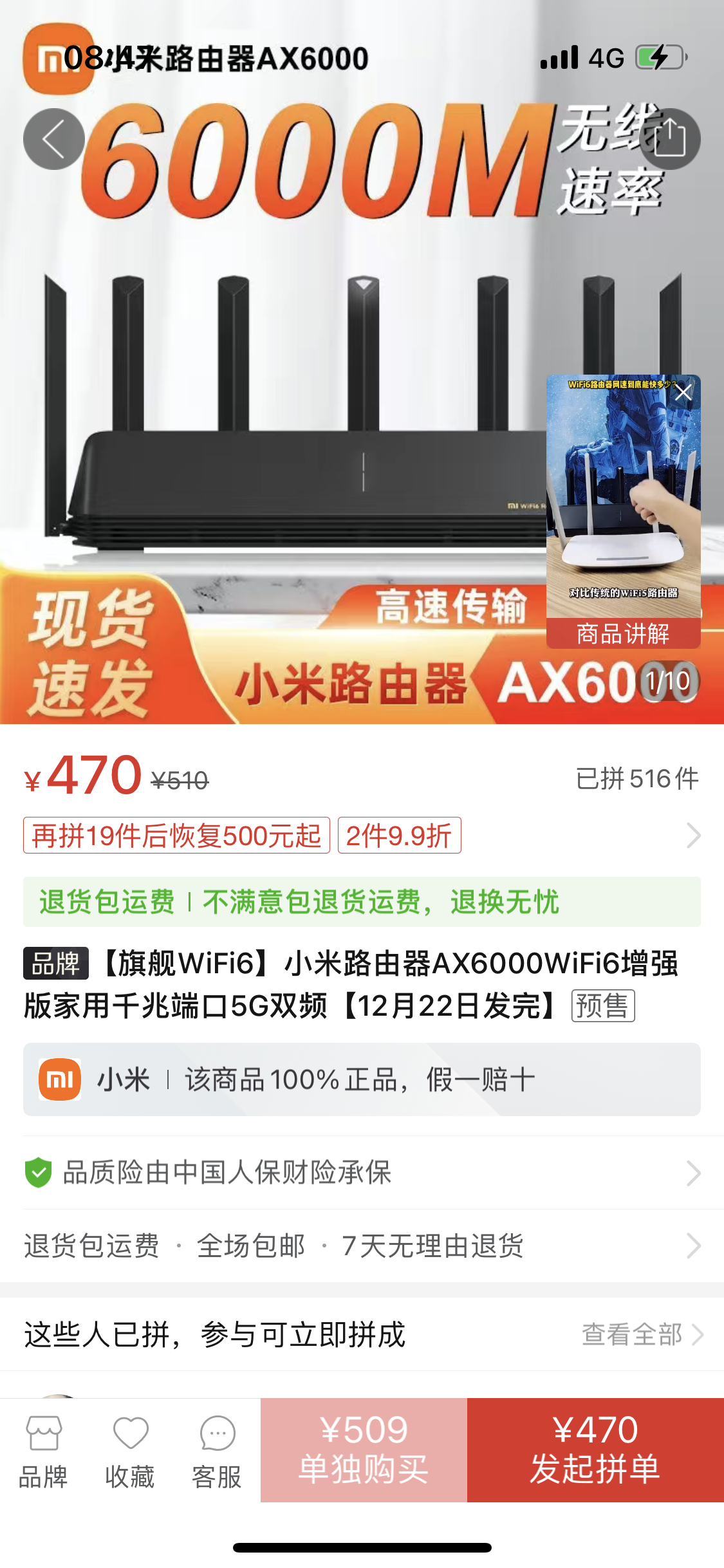This screenshot has width=724, height=1568.
Task: Close the floating product video
Action: [x=683, y=392]
